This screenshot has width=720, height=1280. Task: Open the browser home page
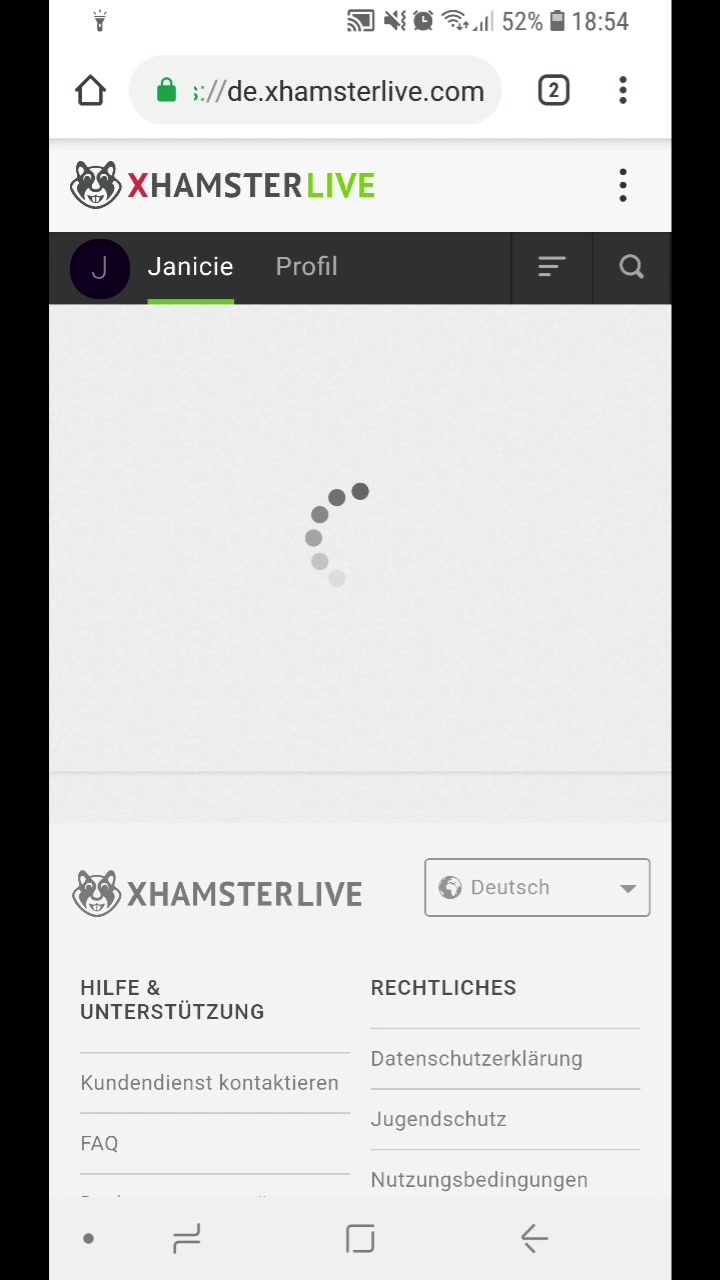[91, 91]
